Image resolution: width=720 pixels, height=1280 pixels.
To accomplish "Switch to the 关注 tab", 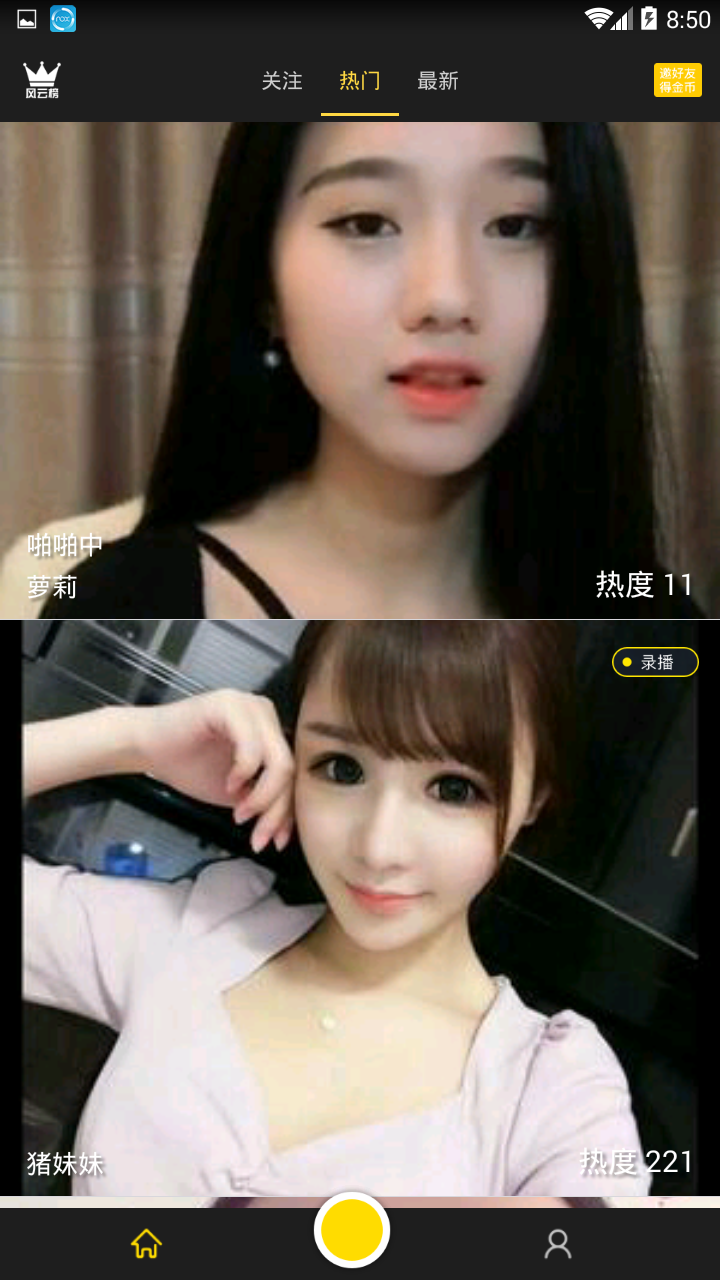I will click(282, 81).
